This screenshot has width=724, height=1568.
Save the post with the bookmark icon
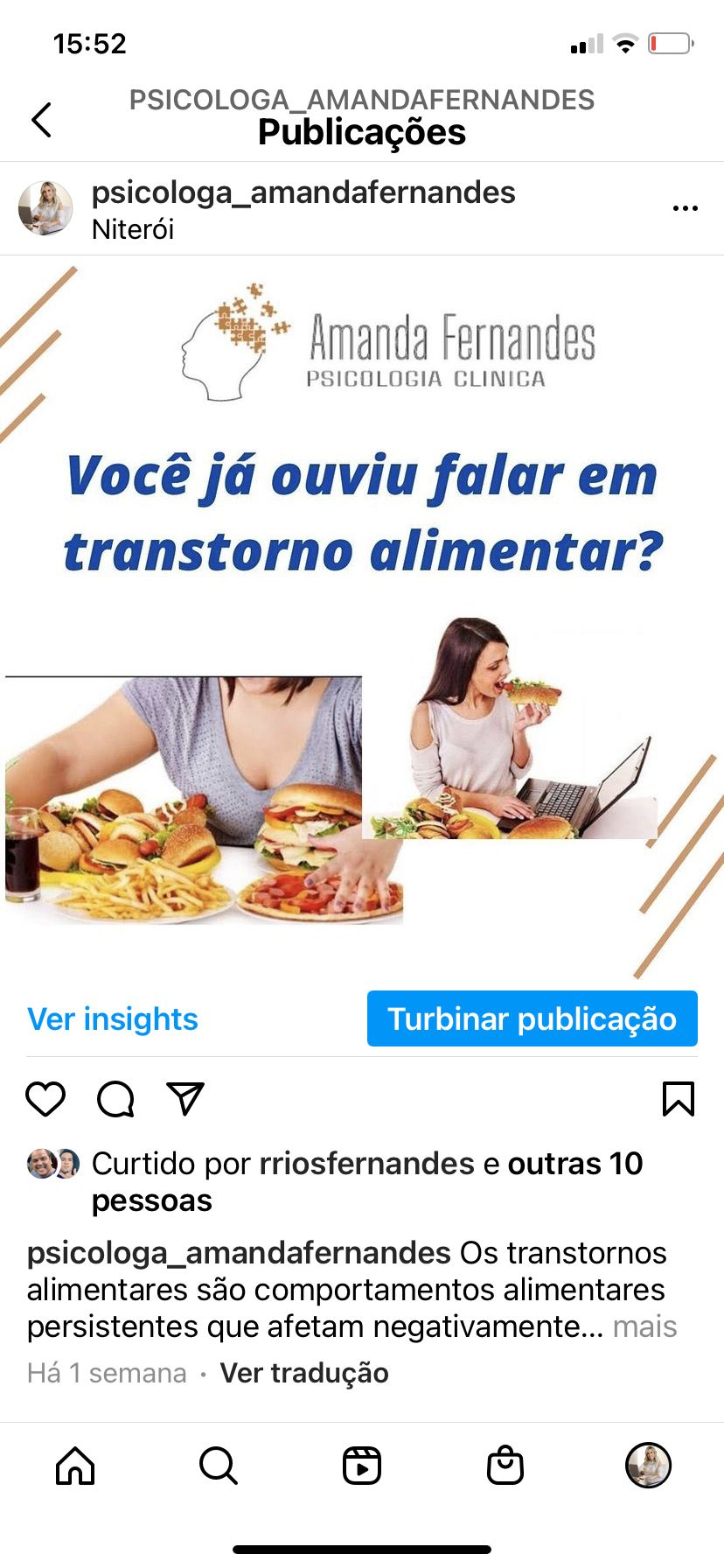[678, 1099]
